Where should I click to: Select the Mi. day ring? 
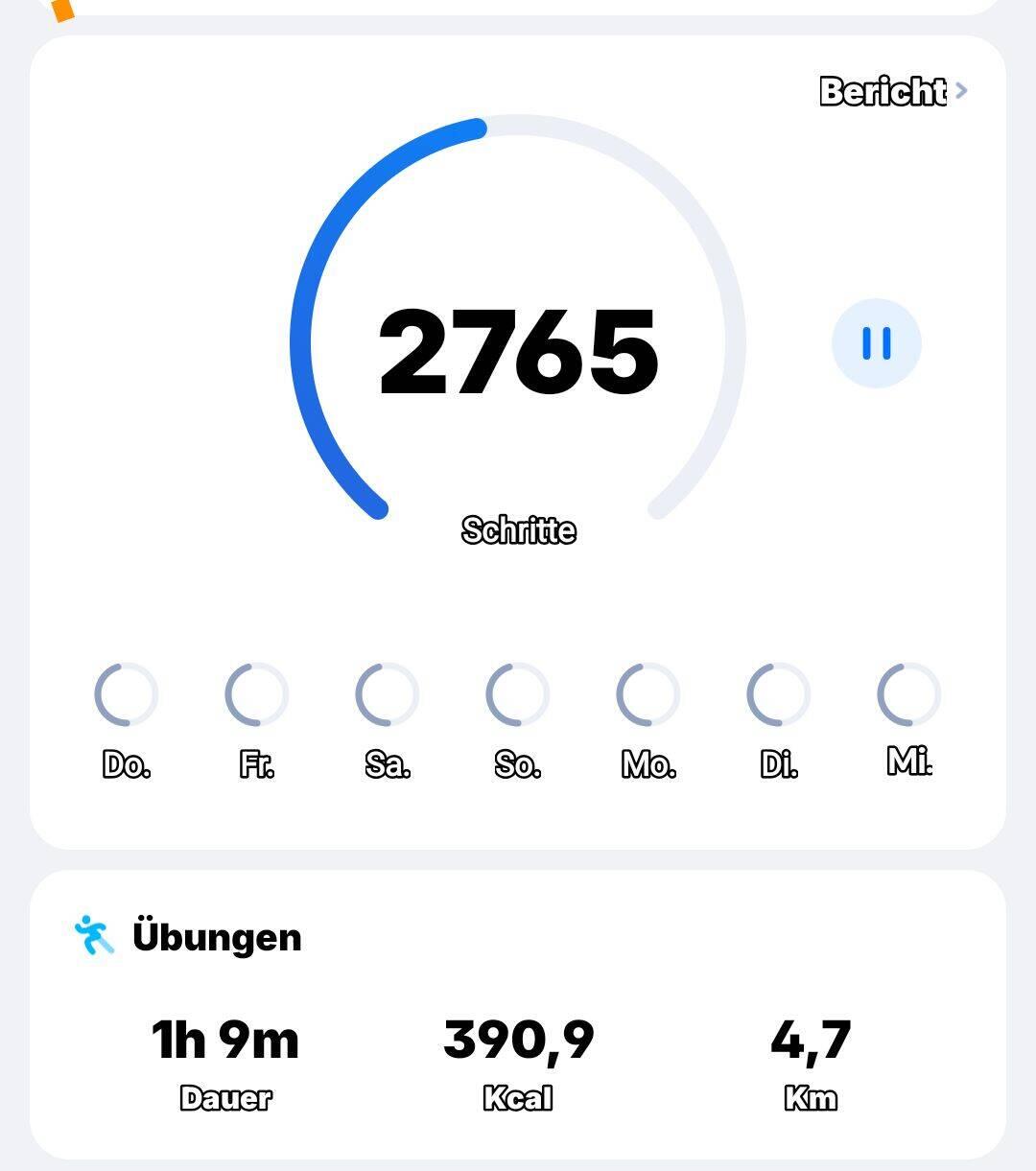908,694
